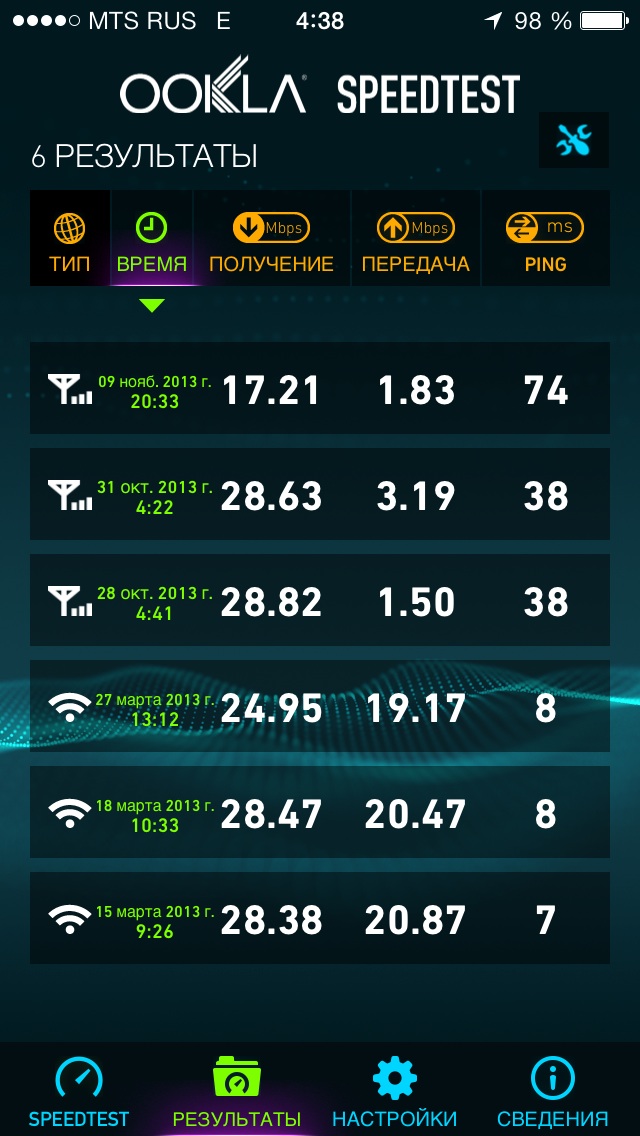Viewport: 640px width, 1136px height.
Task: Switch to the SPEEDTEST tab
Action: click(79, 1090)
